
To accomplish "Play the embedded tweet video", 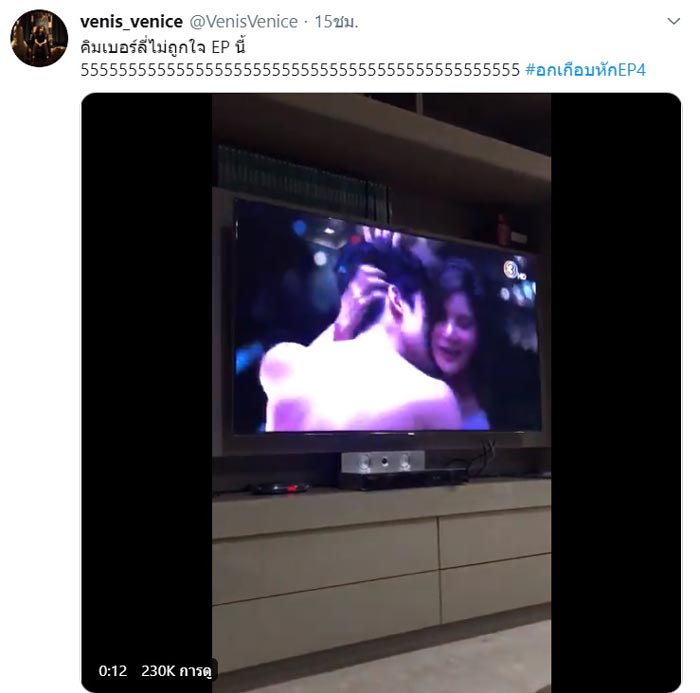I will pos(380,390).
